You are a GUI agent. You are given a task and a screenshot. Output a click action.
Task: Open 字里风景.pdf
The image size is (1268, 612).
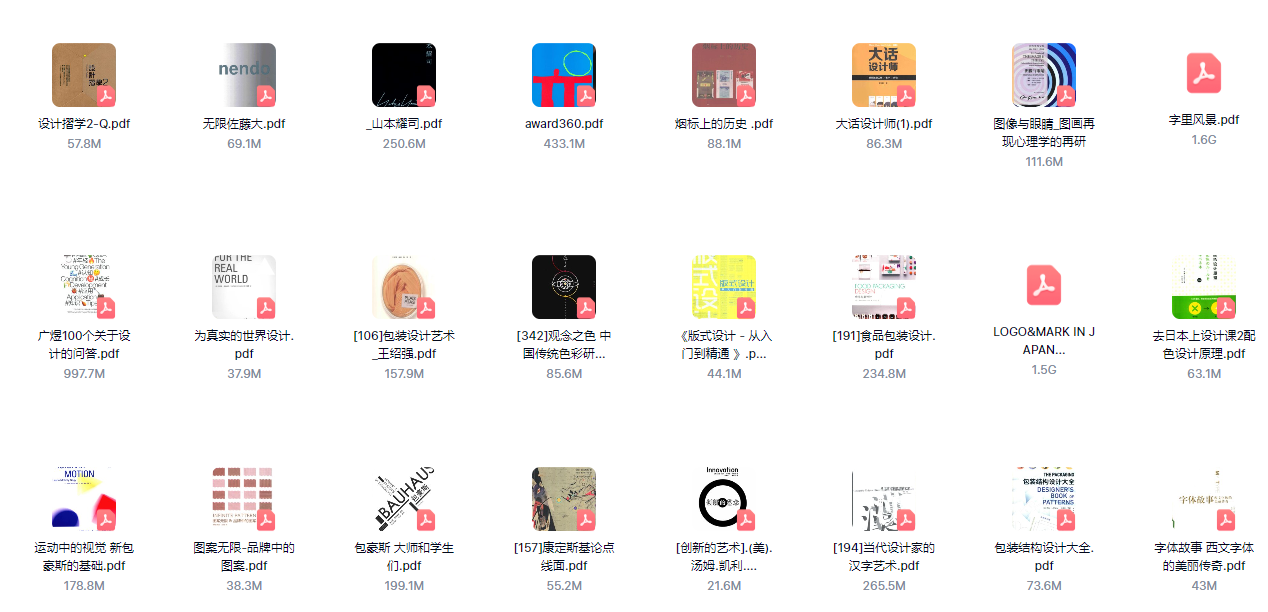1204,73
